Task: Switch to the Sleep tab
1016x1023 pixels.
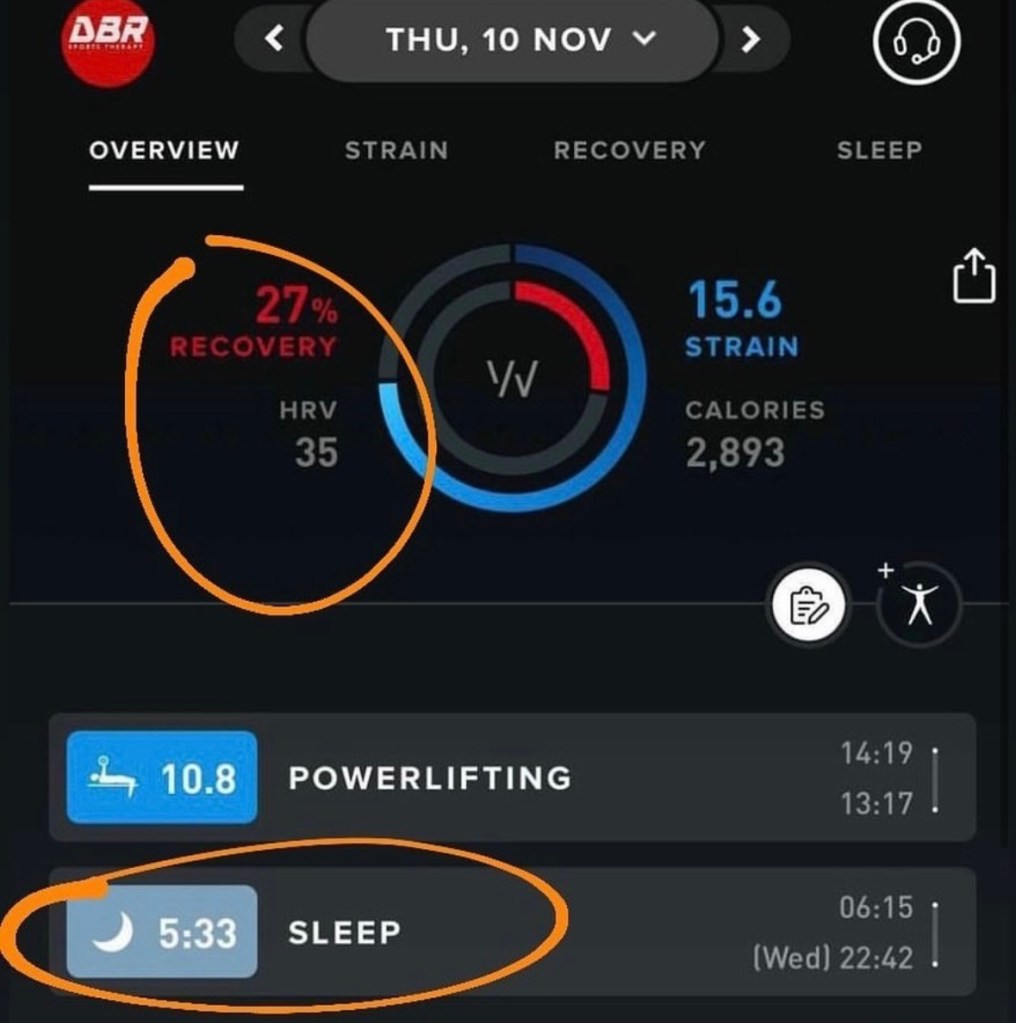Action: point(879,150)
